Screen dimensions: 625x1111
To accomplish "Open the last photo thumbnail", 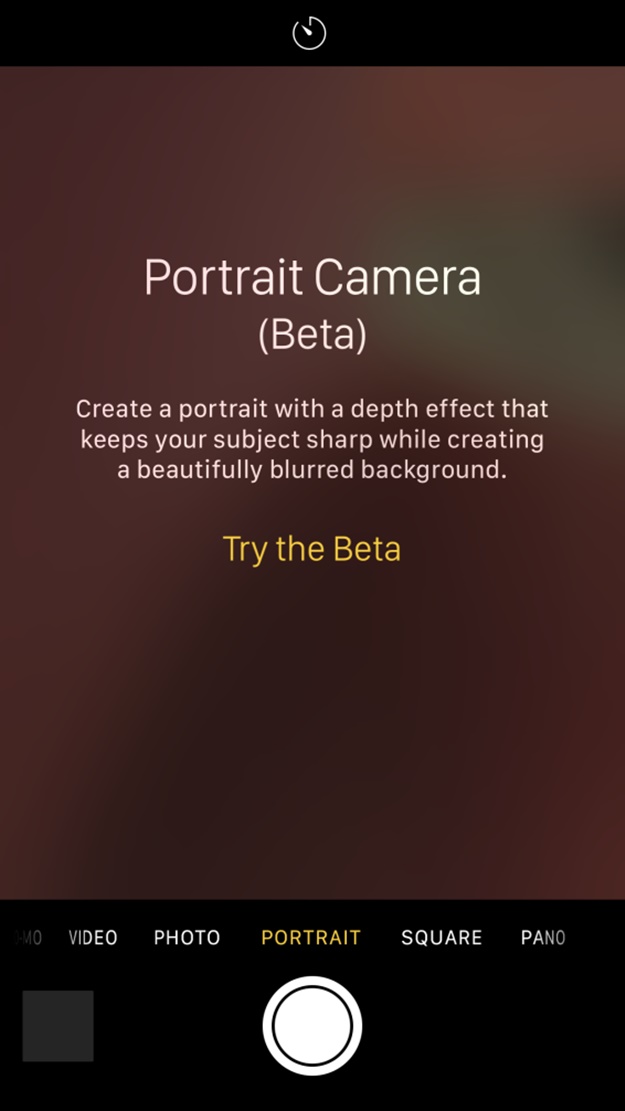I will point(58,1026).
